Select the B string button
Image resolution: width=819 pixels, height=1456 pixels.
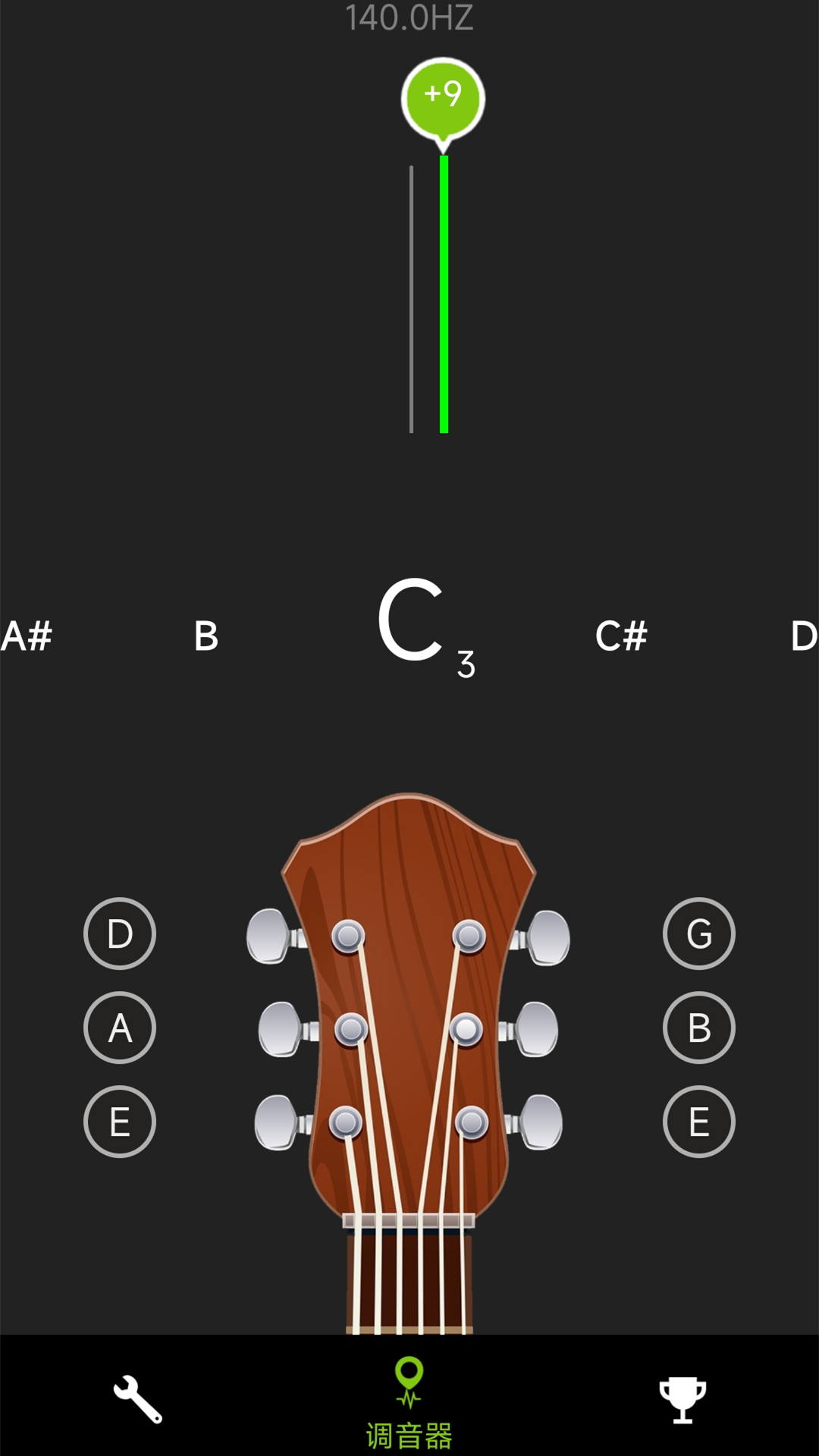pyautogui.click(x=698, y=1028)
